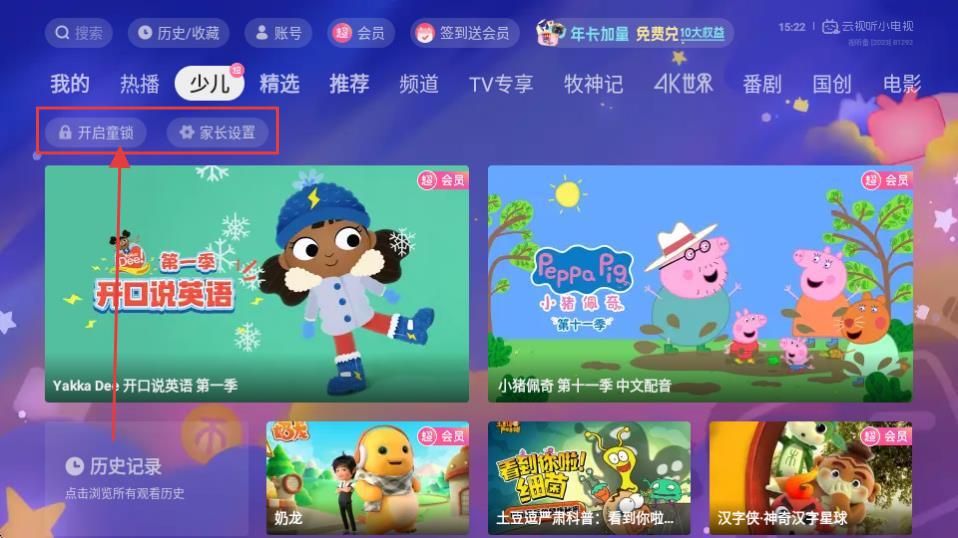Screen dimensions: 958x538
Task: Open 小猪佩奇 第十一季 中文配音 card
Action: (x=700, y=283)
